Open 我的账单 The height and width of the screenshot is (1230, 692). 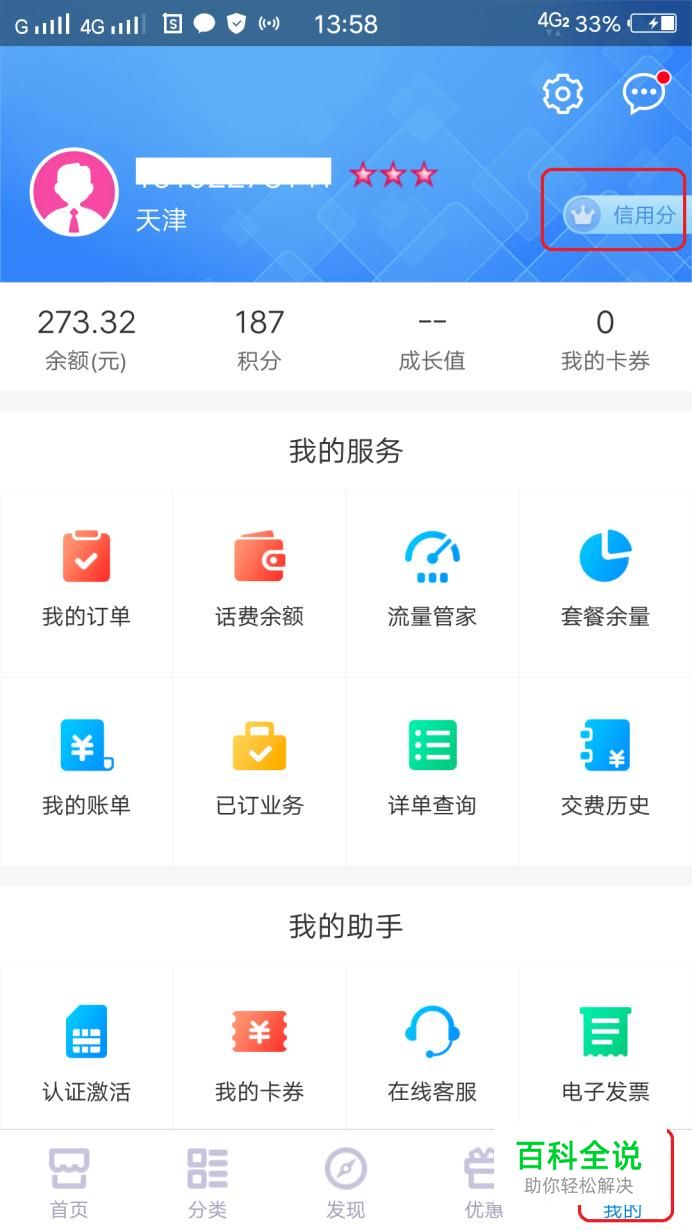click(86, 769)
